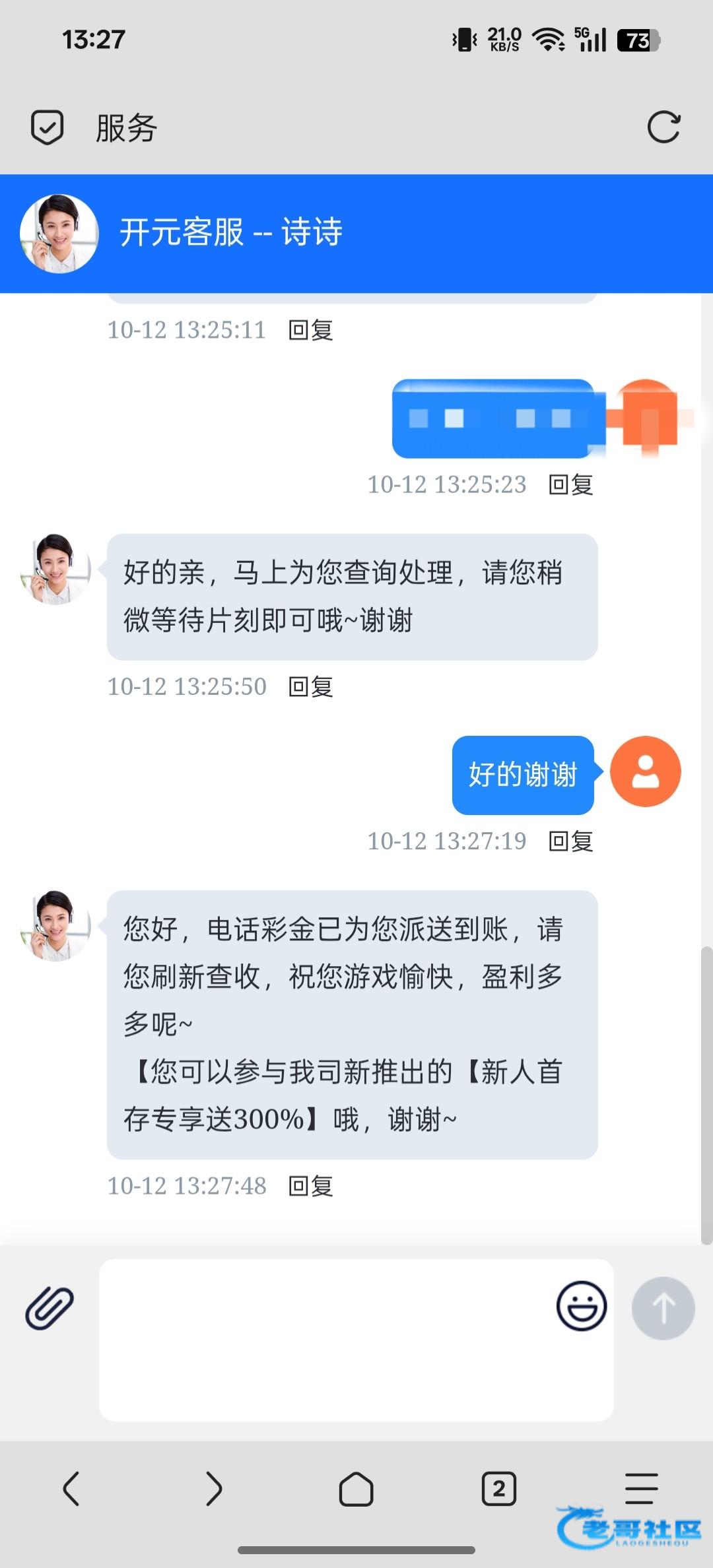Reply to the 13:27:48 message

click(x=311, y=1186)
